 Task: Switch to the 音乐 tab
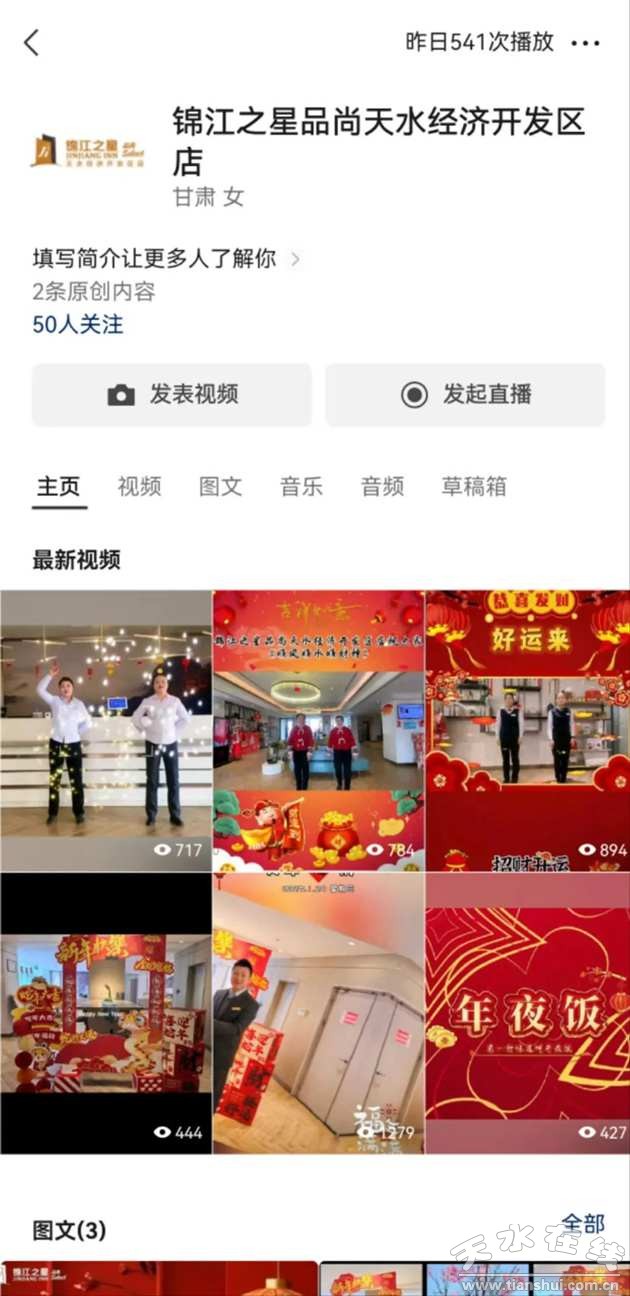(301, 487)
